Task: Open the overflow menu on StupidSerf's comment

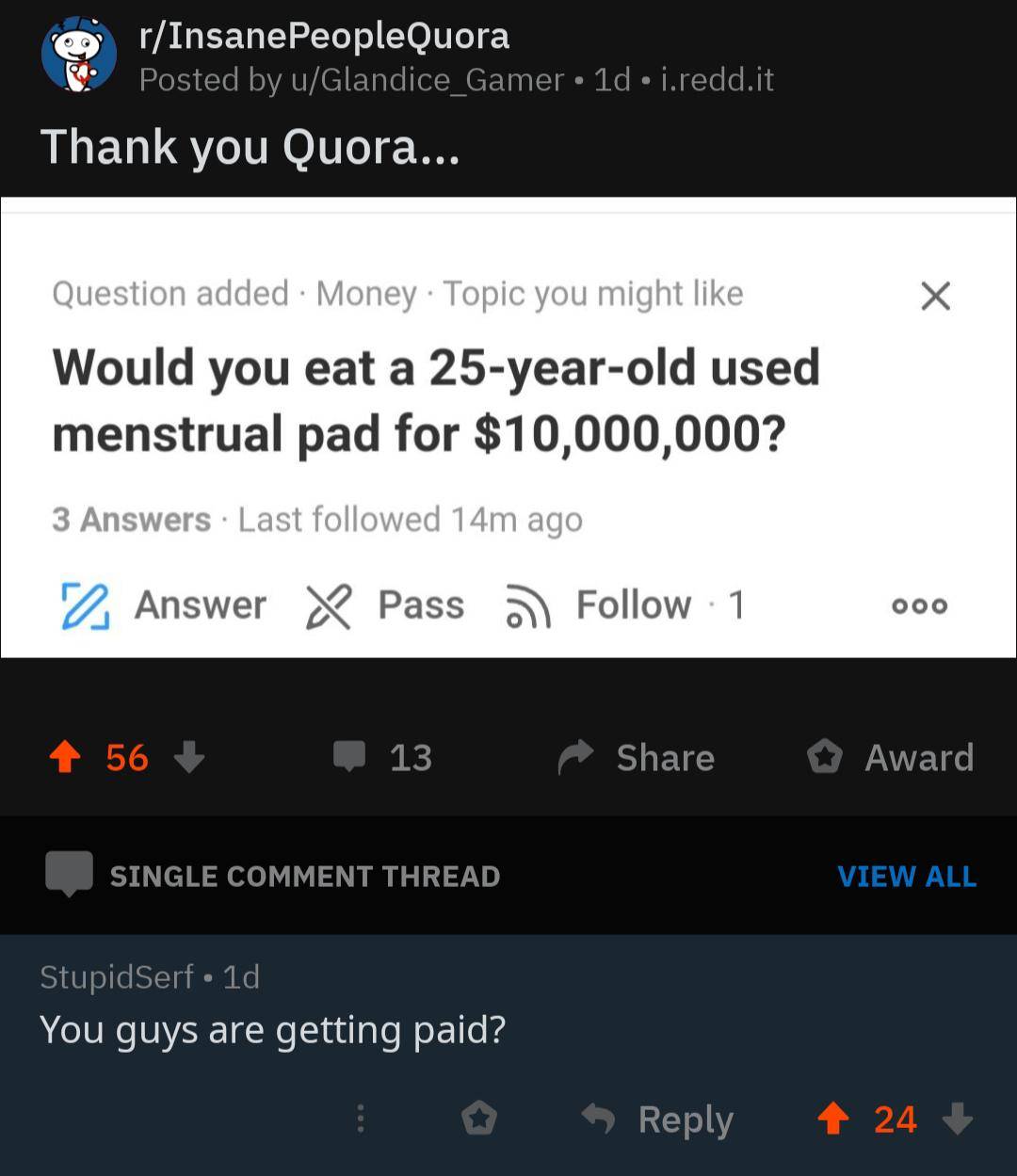Action: [x=360, y=1119]
